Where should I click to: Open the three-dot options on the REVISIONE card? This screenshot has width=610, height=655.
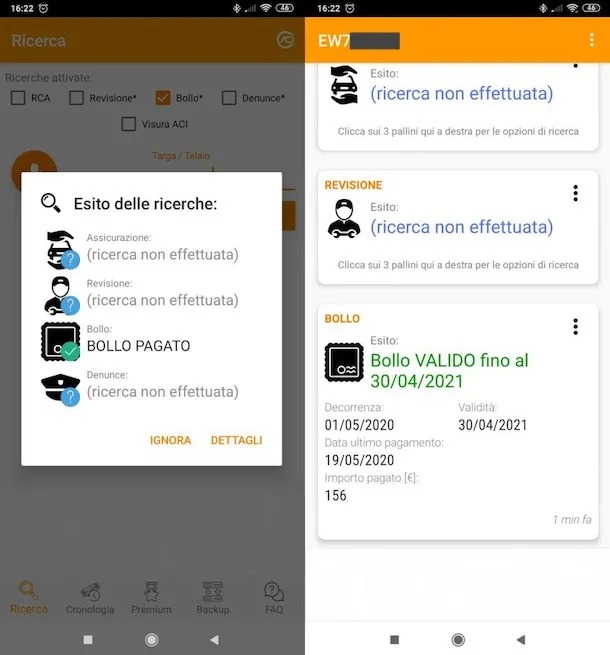point(575,193)
